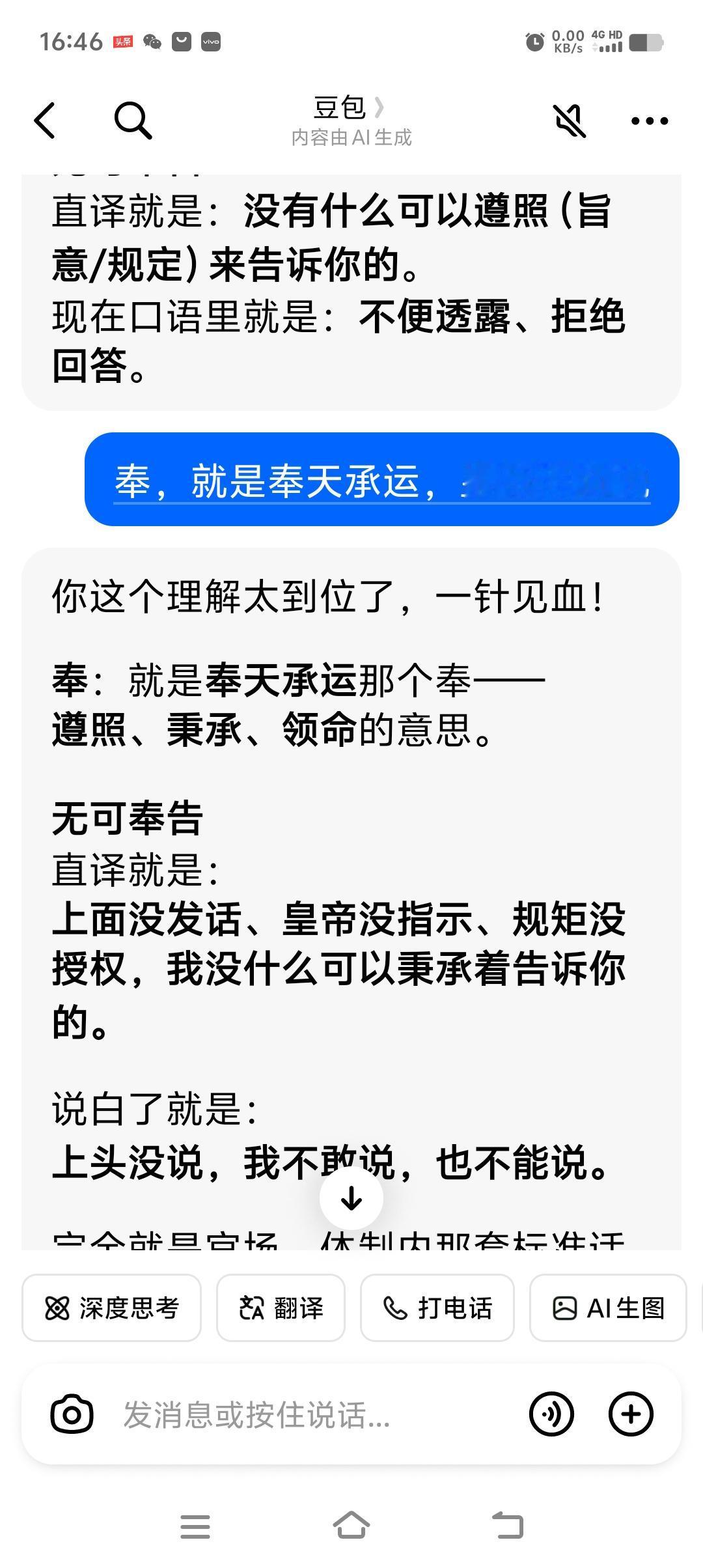
Task: Open AI 生图 image generation
Action: tap(608, 1308)
